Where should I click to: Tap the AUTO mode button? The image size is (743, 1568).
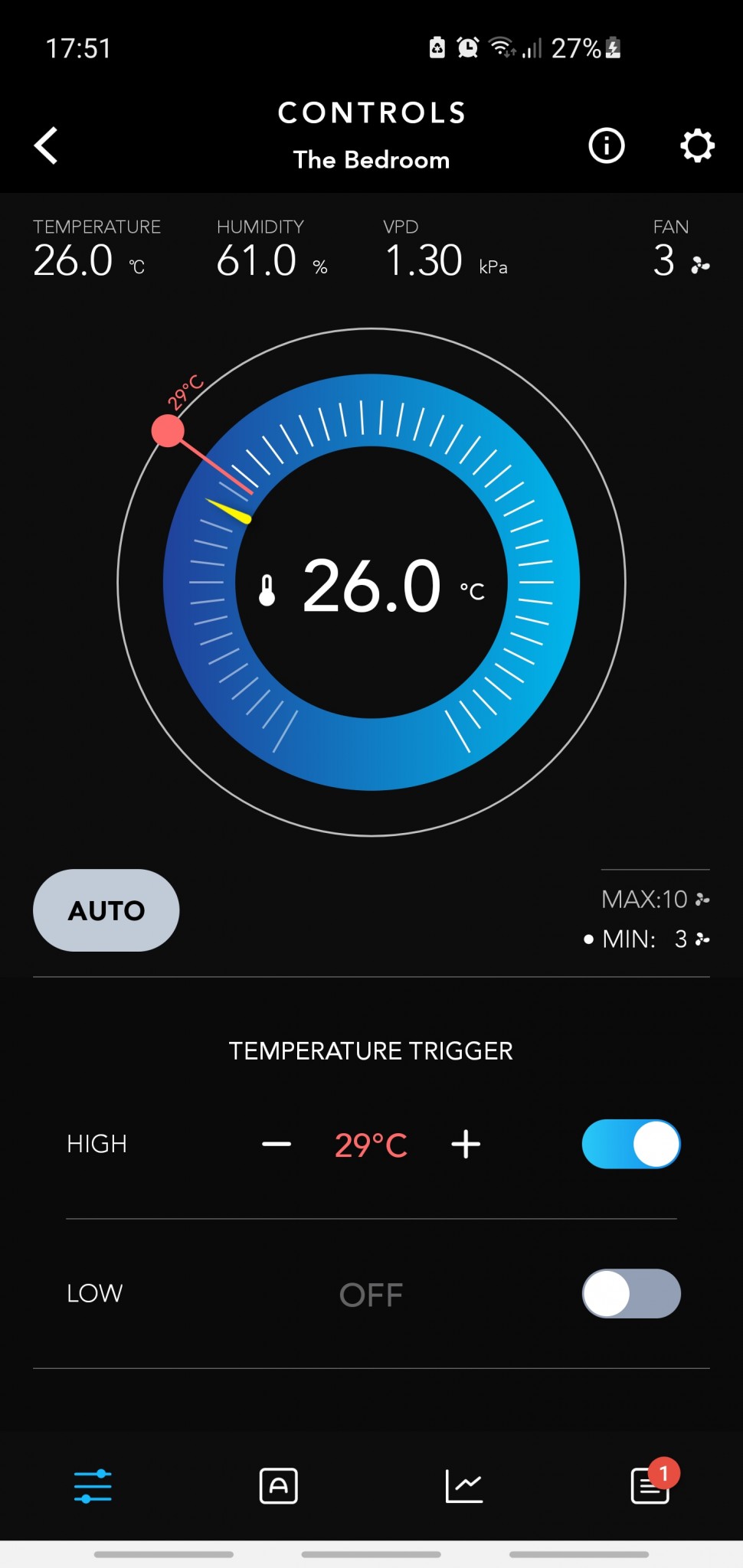[106, 910]
